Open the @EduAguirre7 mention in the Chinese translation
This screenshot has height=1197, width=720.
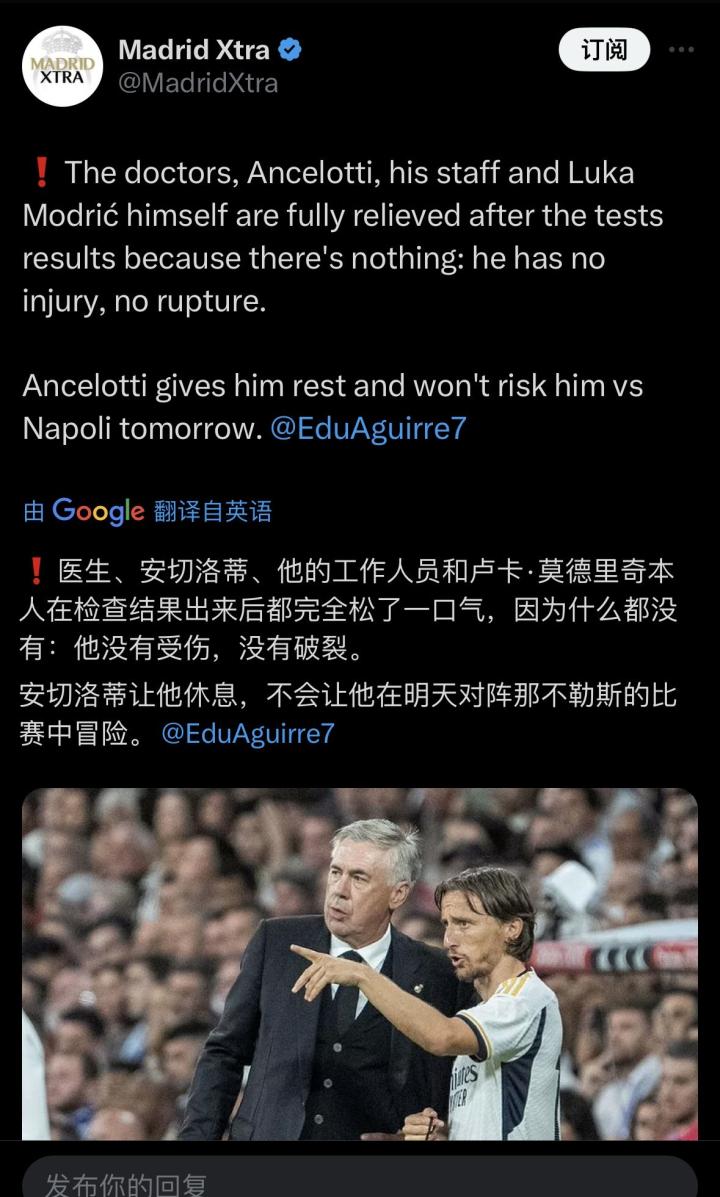click(x=247, y=733)
